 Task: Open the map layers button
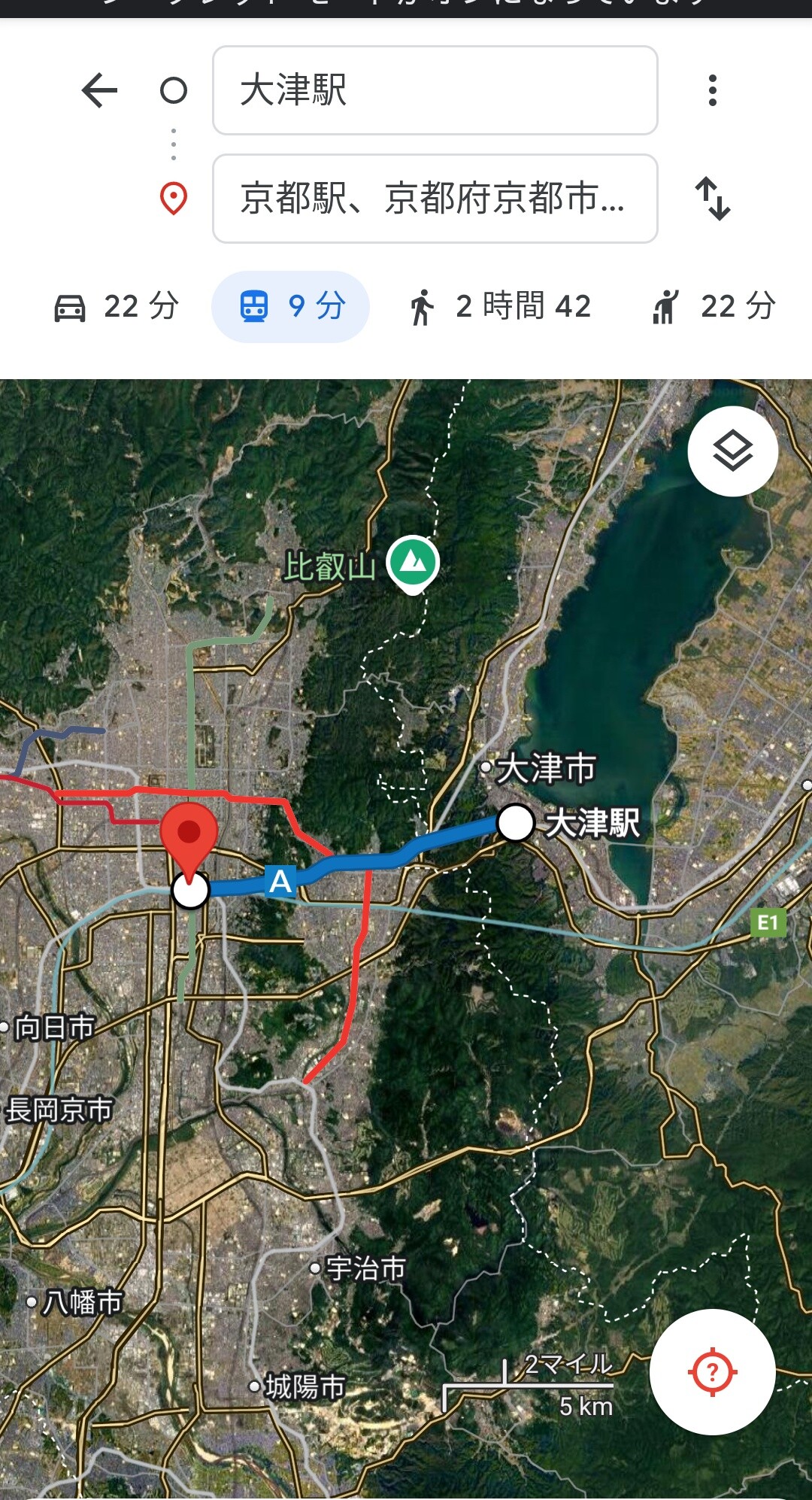coord(732,451)
